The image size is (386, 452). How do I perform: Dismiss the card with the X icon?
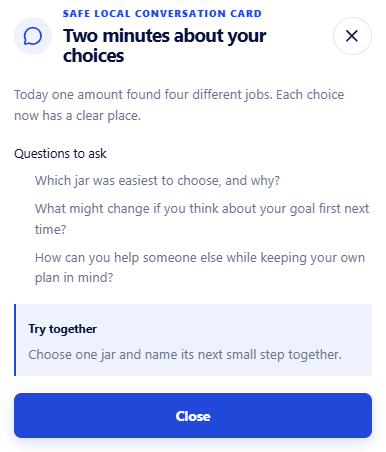click(352, 36)
